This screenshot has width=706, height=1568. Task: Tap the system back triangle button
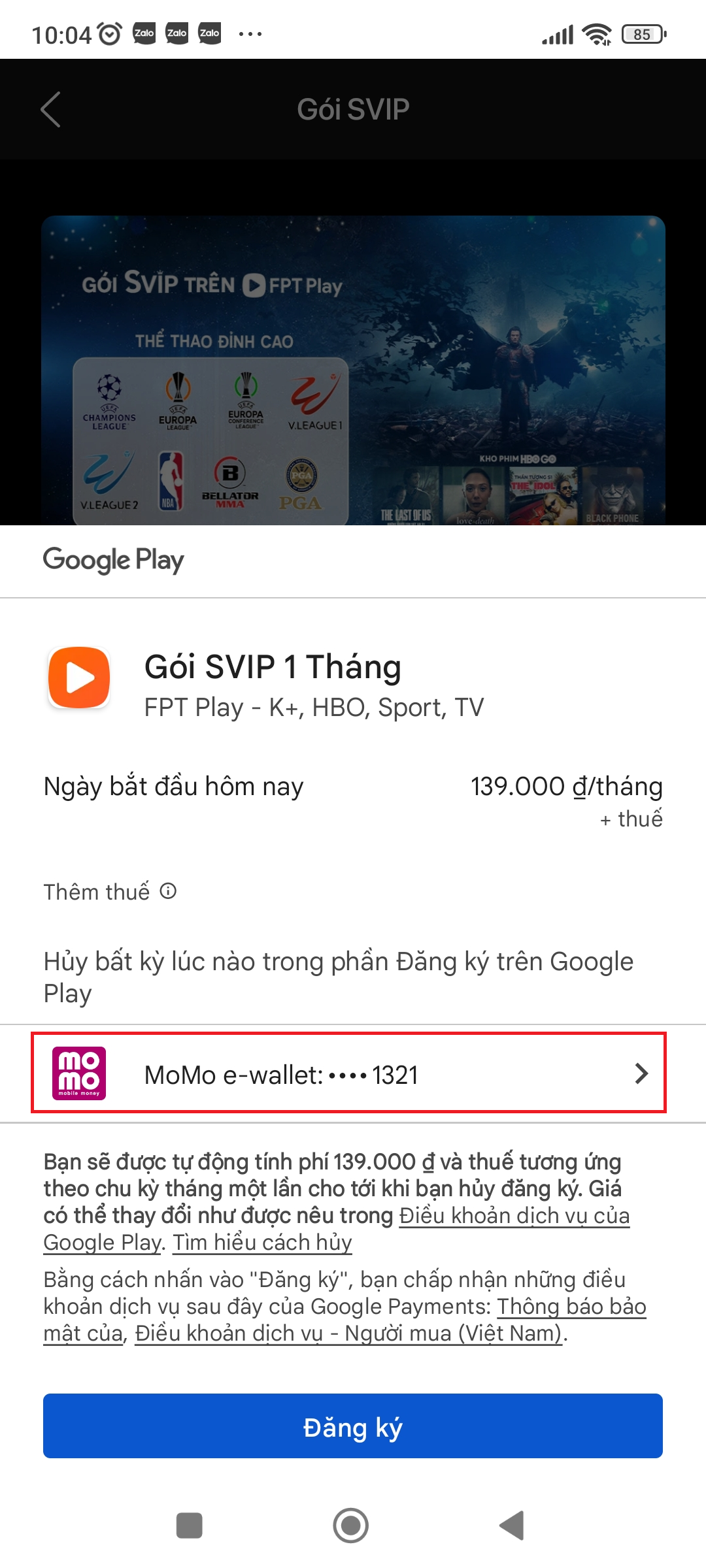tap(512, 1526)
